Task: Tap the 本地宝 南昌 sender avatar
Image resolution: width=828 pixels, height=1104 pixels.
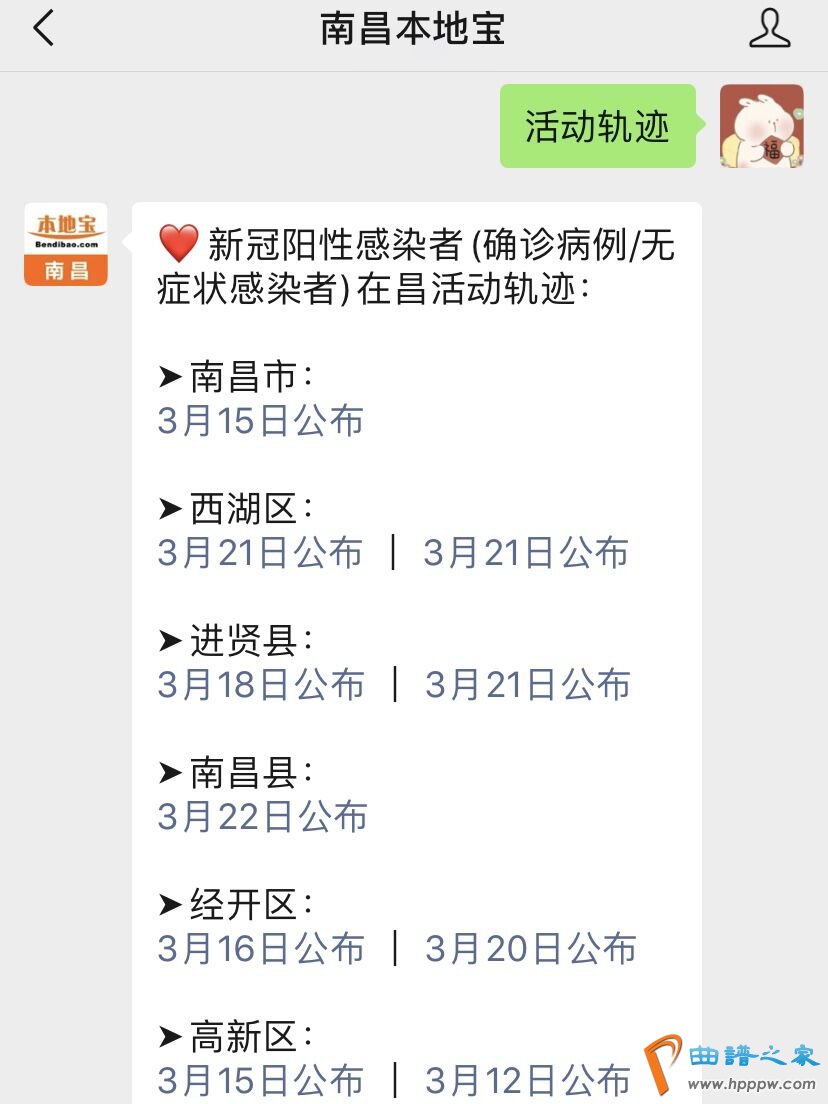Action: (x=66, y=245)
